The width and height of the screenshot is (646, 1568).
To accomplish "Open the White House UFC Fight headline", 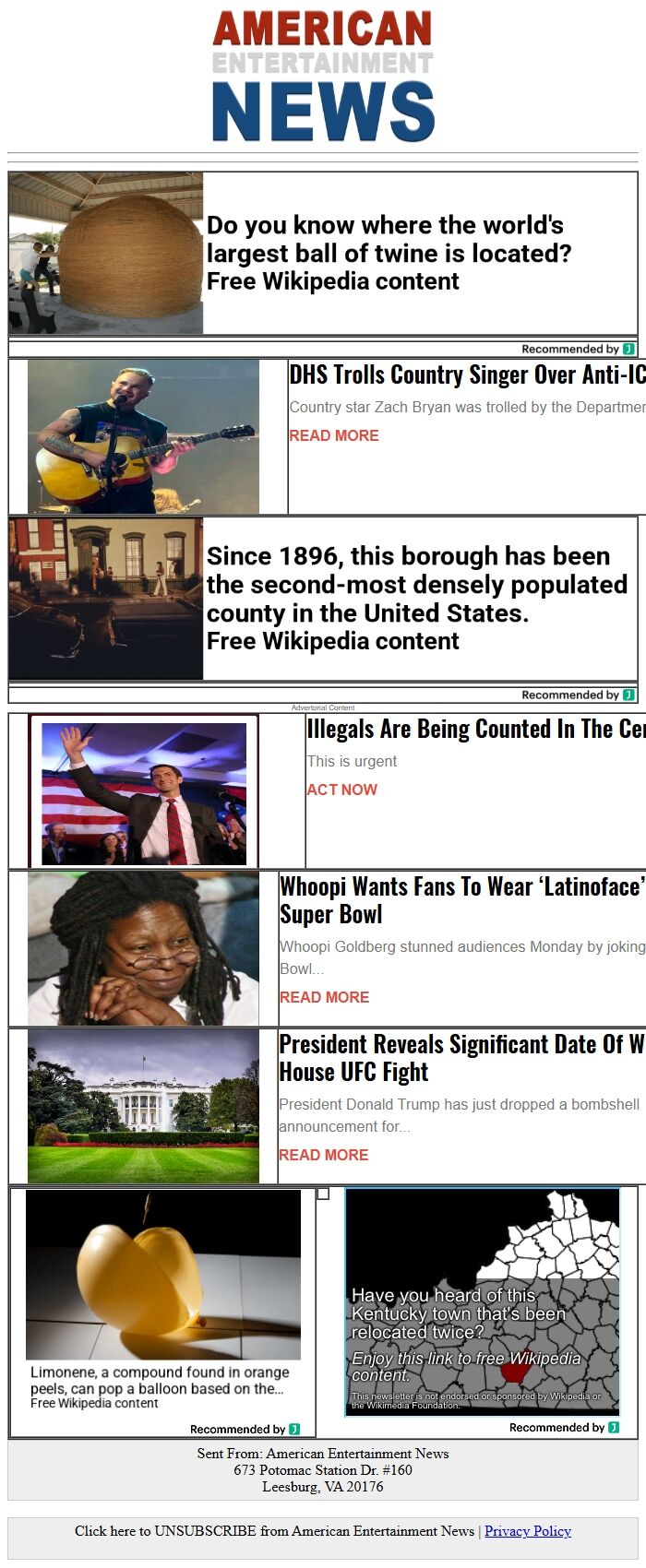I will [461, 1058].
